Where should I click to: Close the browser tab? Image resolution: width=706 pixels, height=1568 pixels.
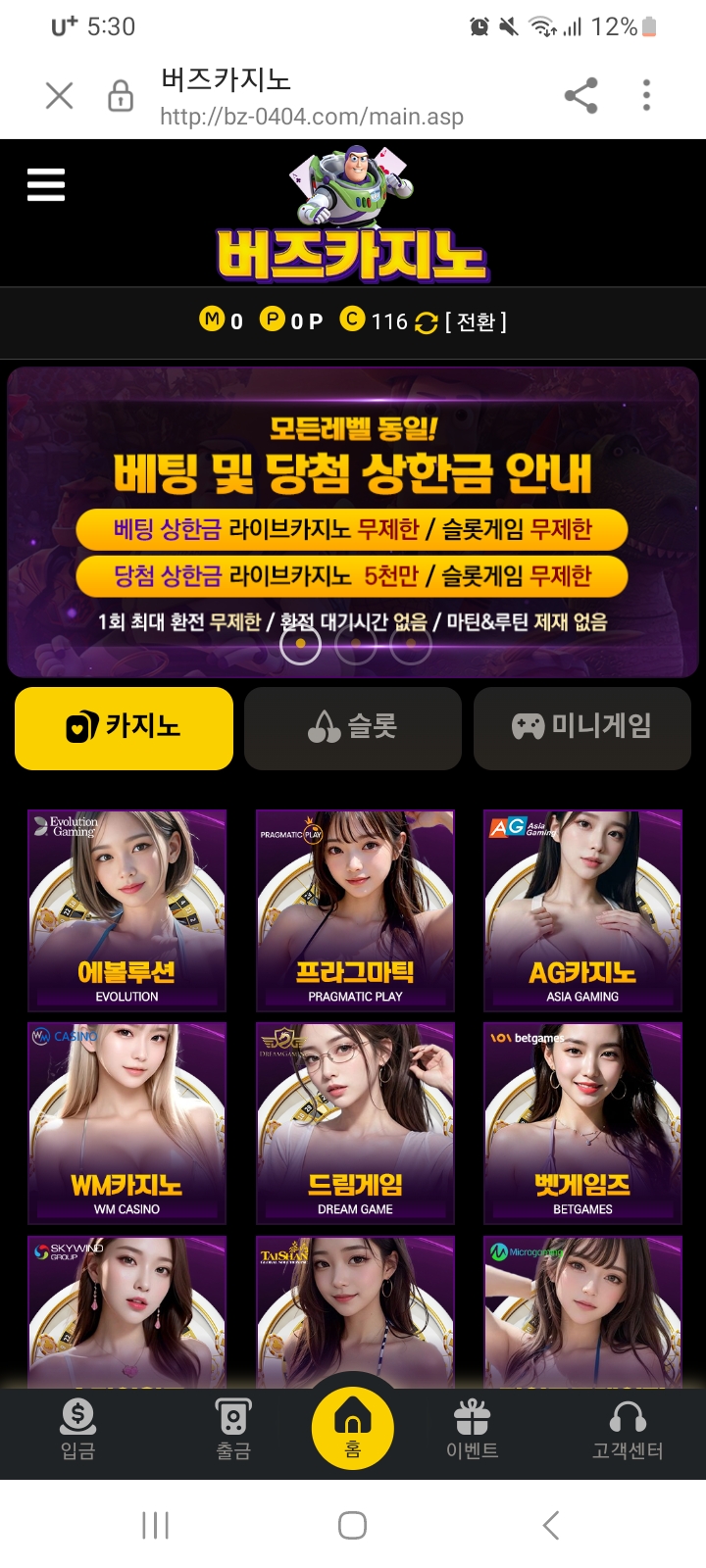point(60,96)
